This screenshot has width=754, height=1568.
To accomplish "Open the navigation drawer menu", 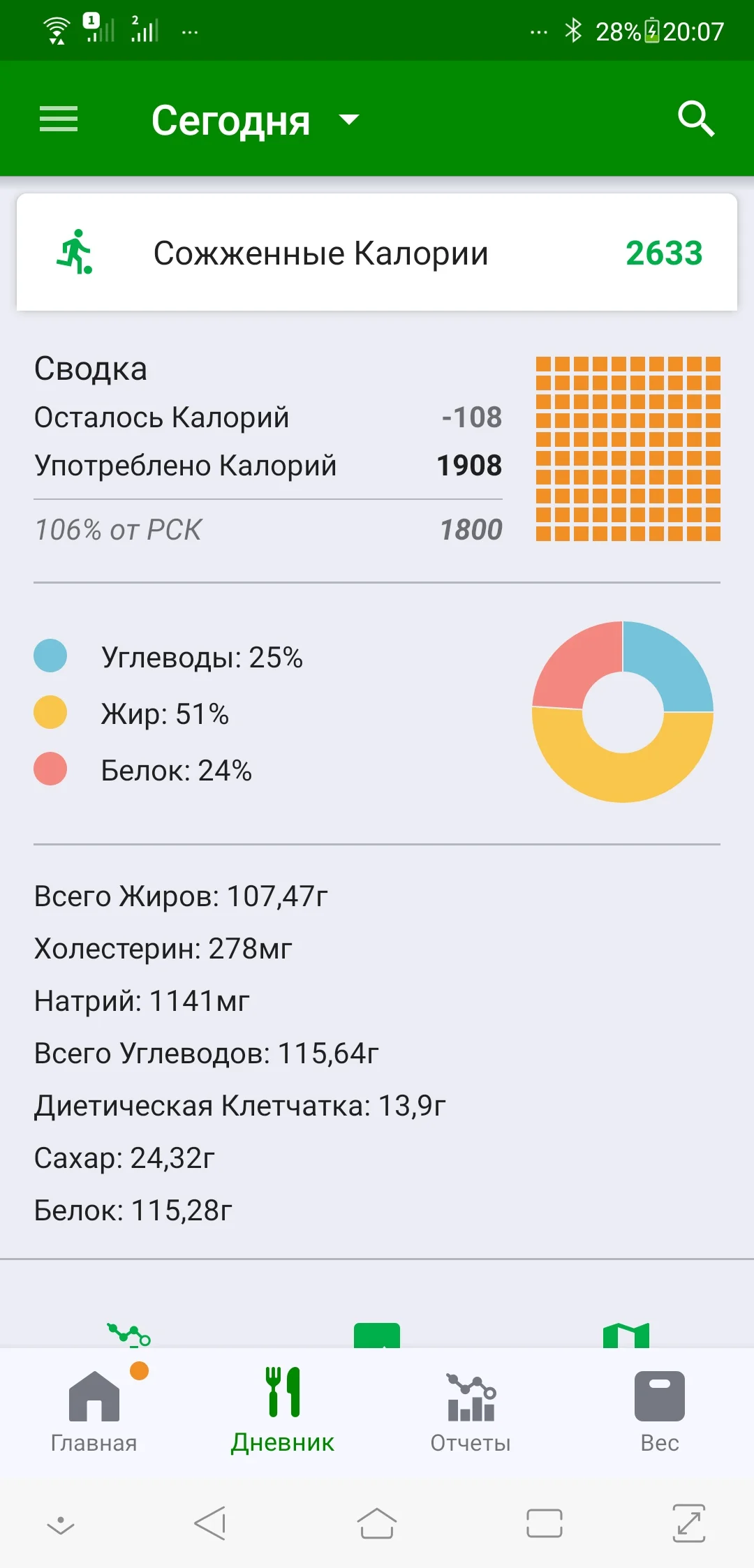I will point(59,118).
